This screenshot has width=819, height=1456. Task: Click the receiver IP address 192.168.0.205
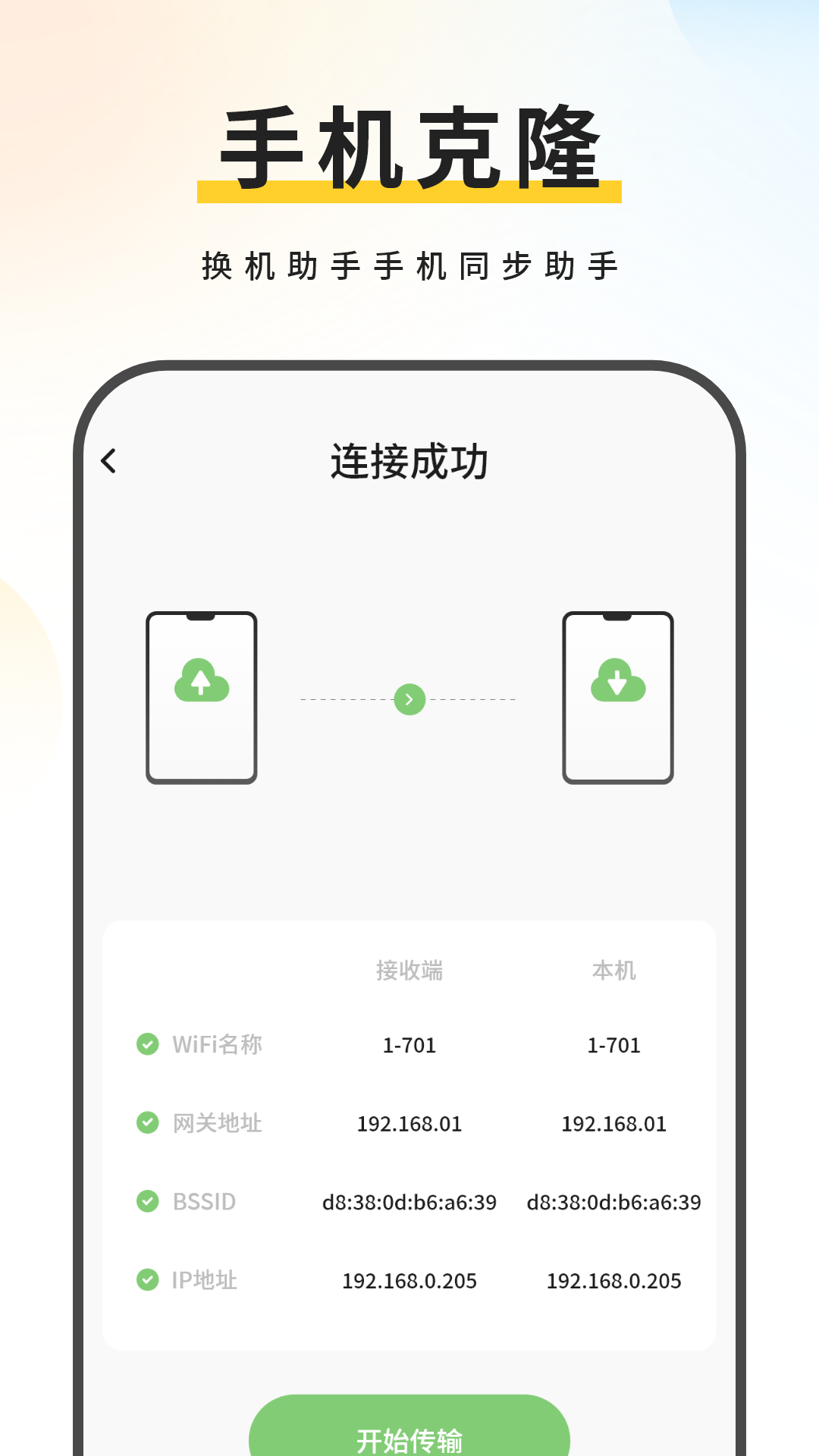pyautogui.click(x=409, y=1280)
